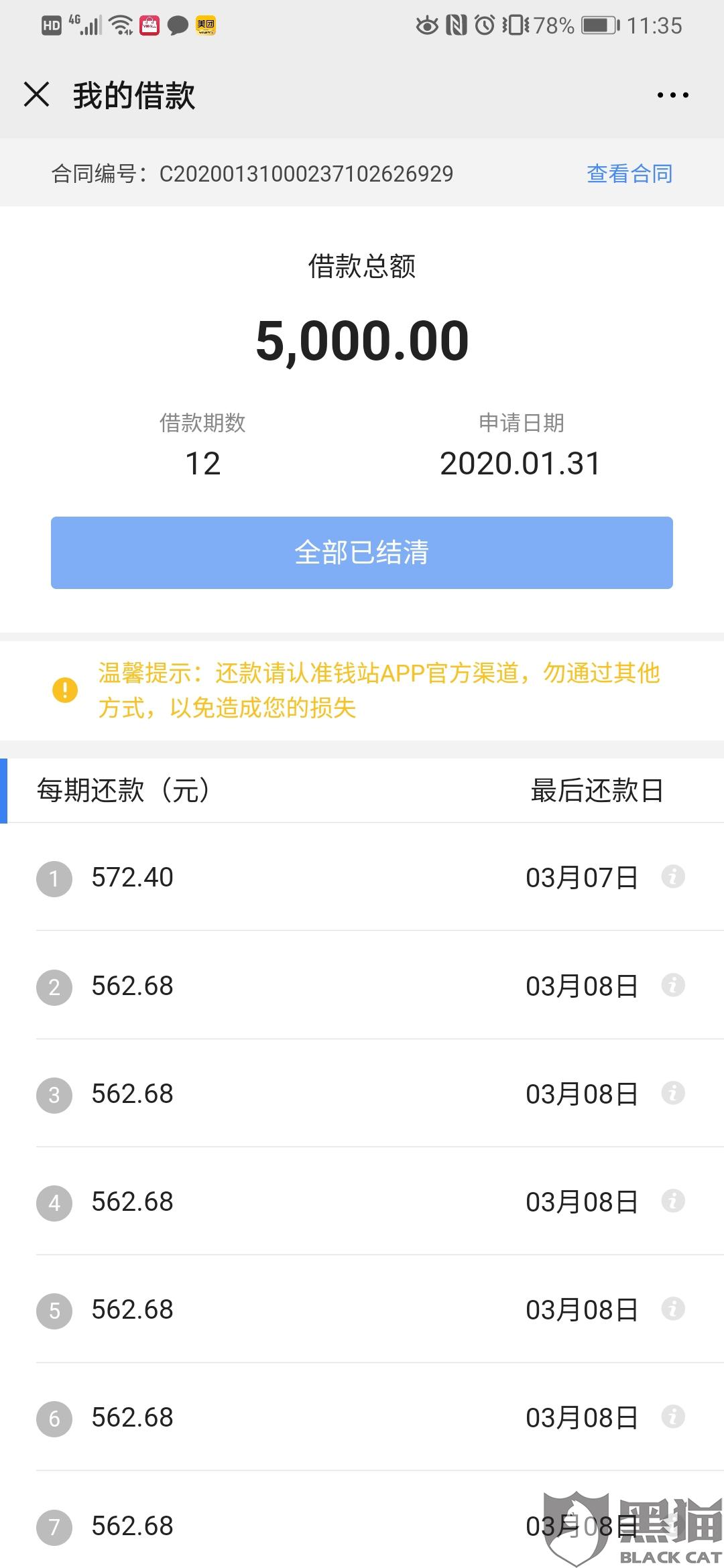Open the three-dot overflow menu
Screen dimensions: 724x1568
(672, 95)
